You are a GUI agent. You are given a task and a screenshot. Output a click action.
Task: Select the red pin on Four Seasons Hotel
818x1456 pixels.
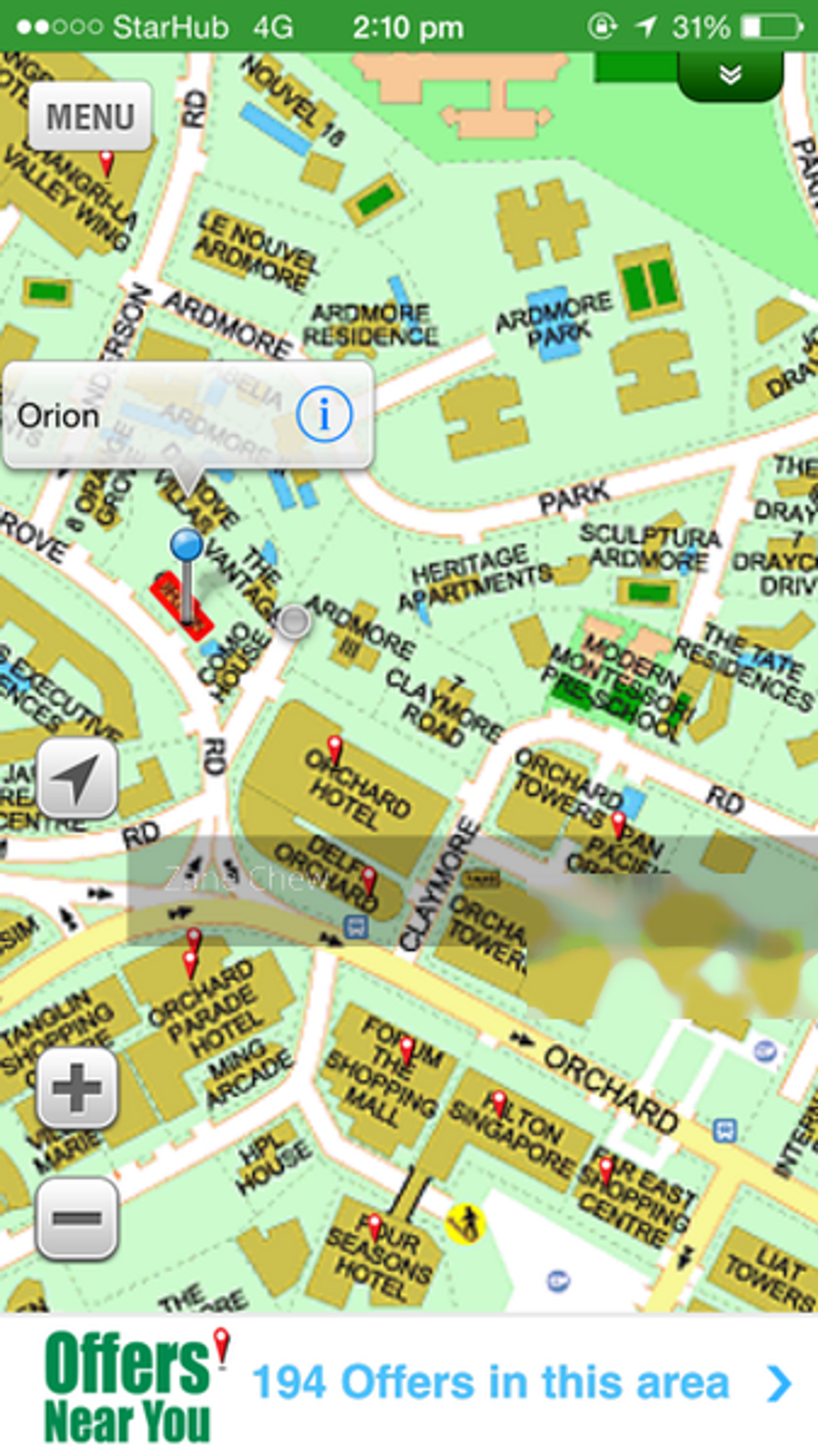coord(374,1226)
